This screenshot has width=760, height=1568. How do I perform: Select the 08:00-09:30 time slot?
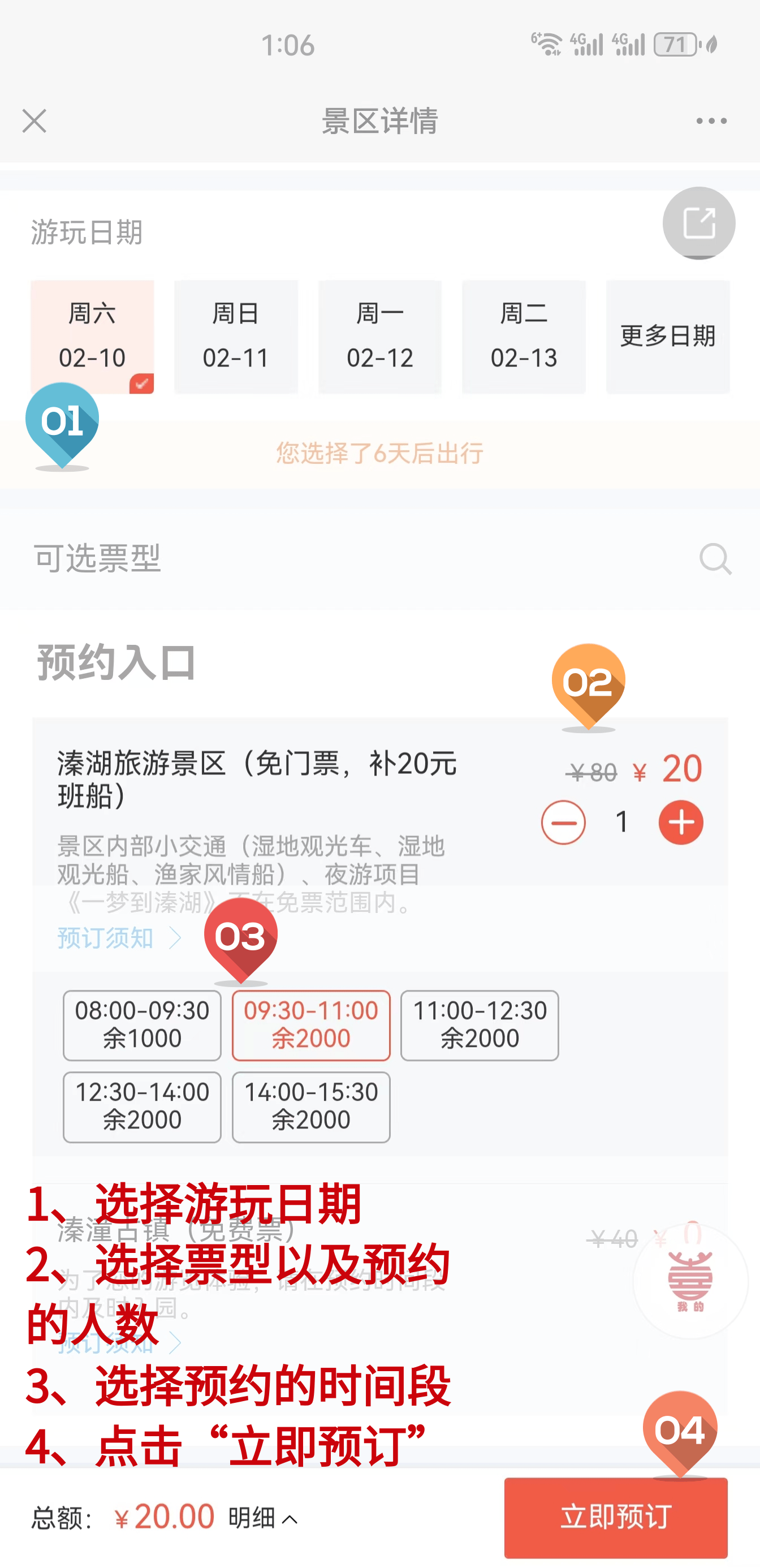[x=142, y=1025]
